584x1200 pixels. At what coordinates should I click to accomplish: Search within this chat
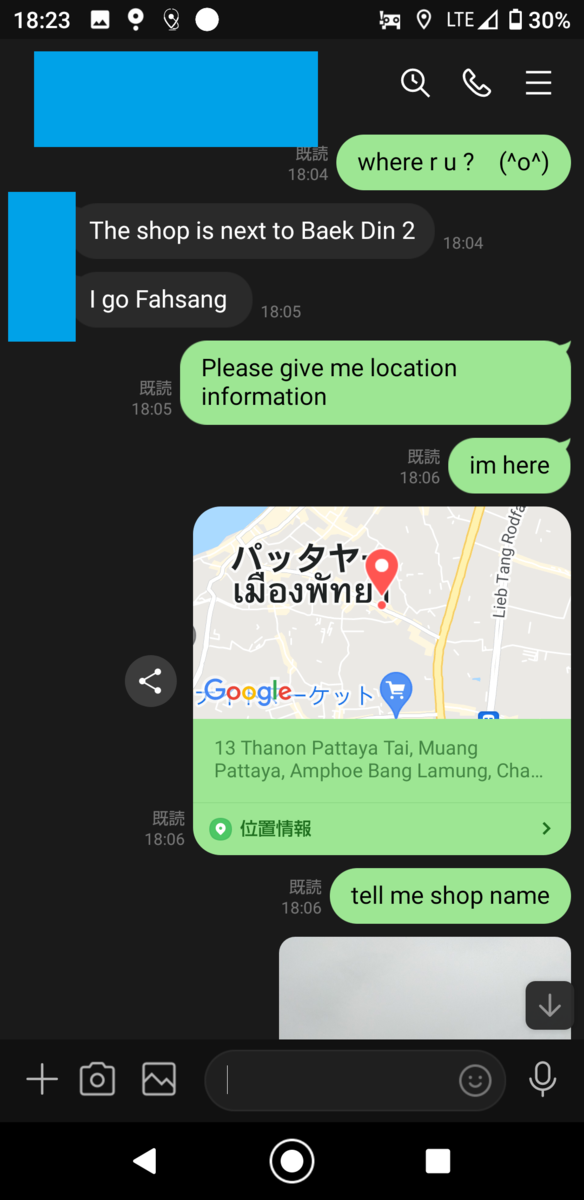(x=415, y=83)
